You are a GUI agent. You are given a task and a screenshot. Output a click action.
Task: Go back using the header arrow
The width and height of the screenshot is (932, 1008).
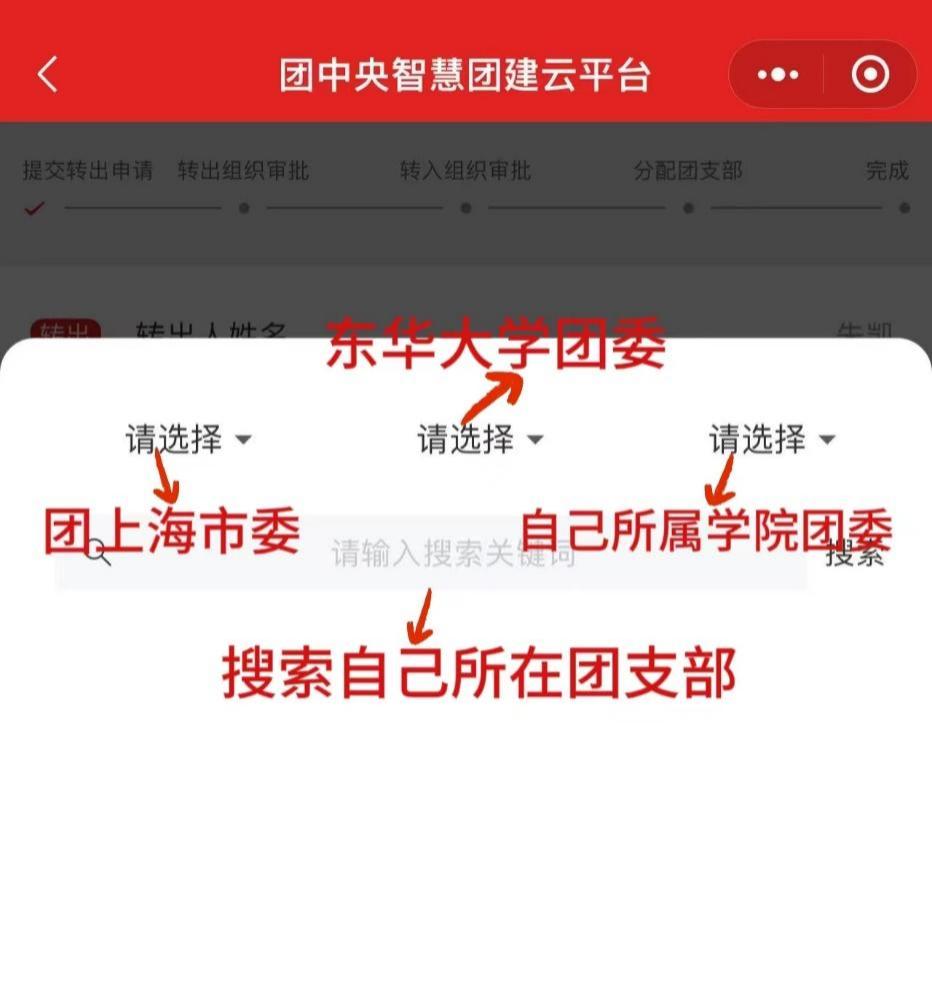47,75
